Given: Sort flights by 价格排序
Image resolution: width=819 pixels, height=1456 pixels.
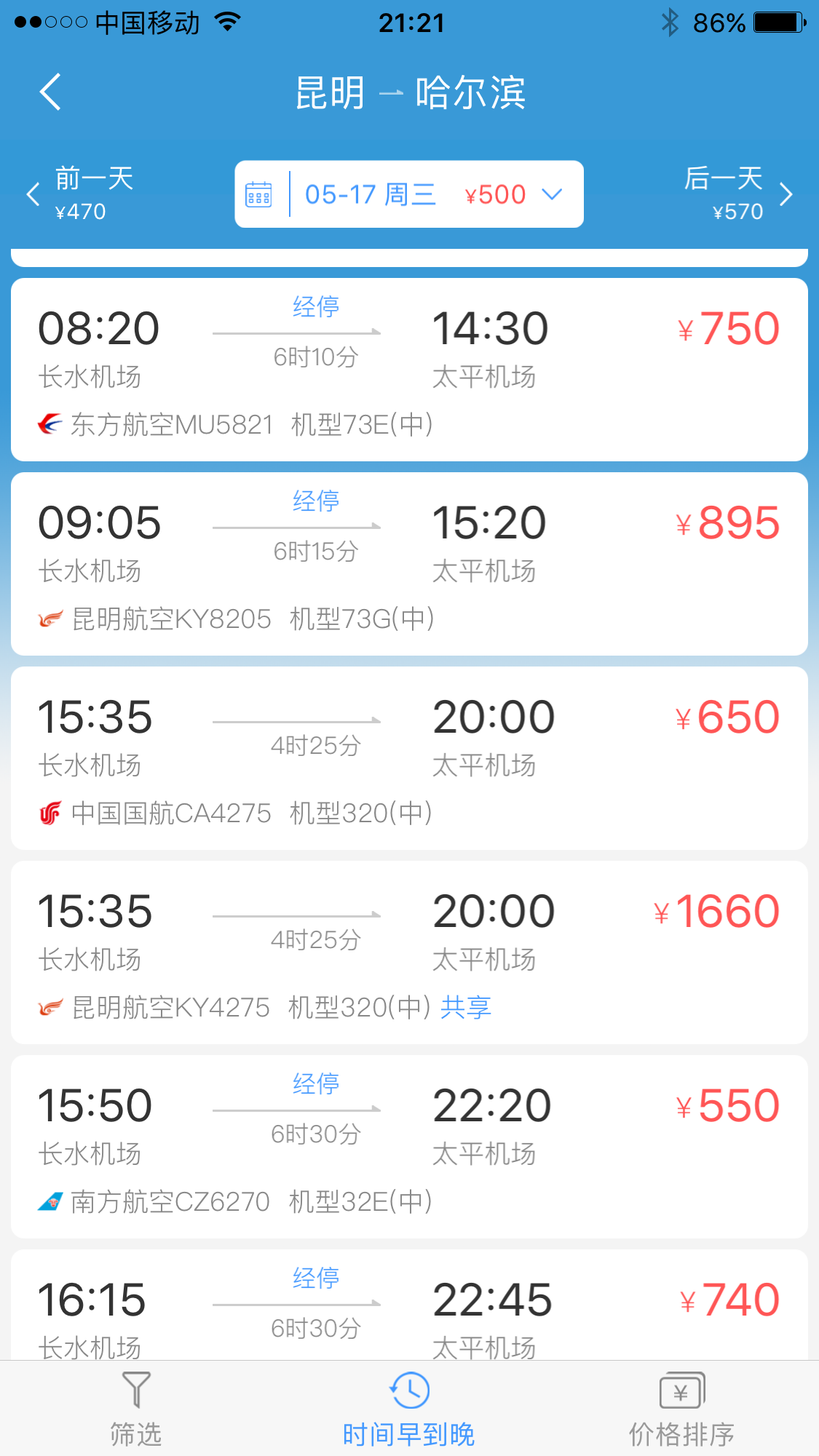Looking at the screenshot, I should 682,1409.
